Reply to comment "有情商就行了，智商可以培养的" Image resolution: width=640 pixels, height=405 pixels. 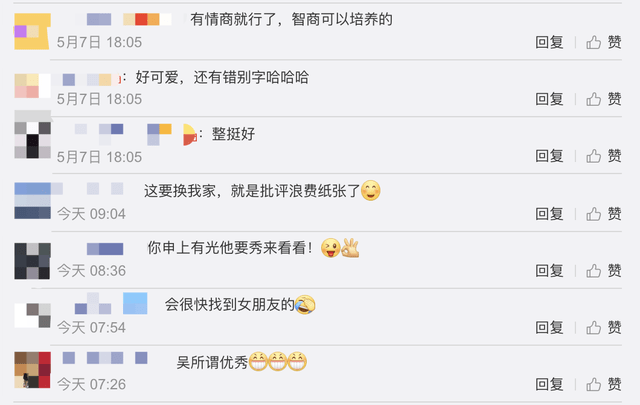(549, 42)
